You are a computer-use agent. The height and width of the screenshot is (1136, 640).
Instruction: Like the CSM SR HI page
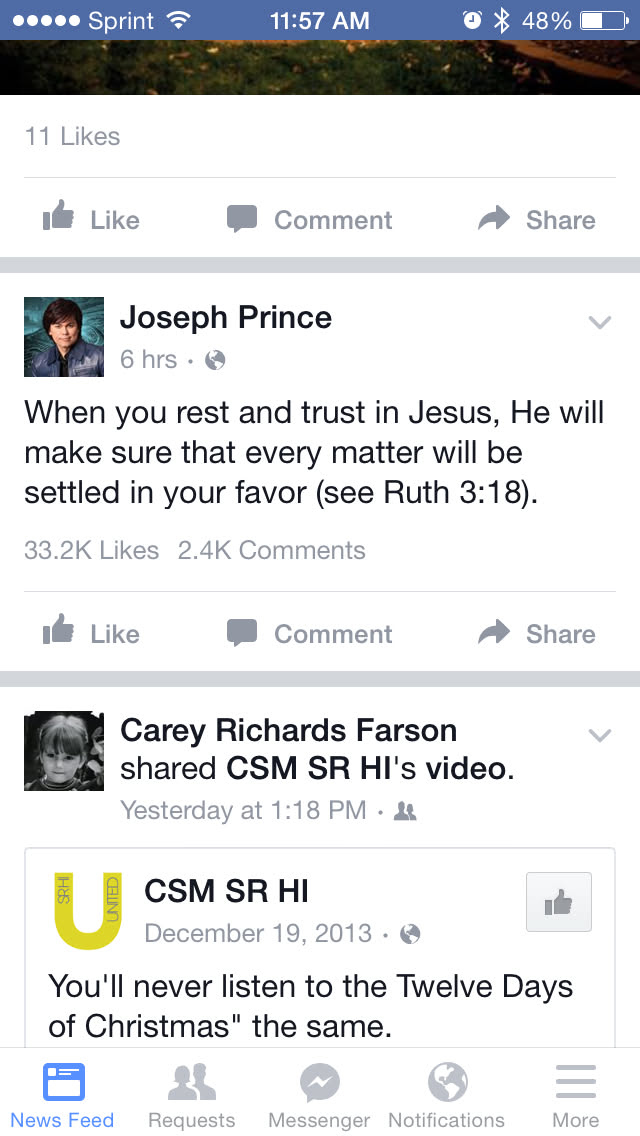pyautogui.click(x=558, y=902)
